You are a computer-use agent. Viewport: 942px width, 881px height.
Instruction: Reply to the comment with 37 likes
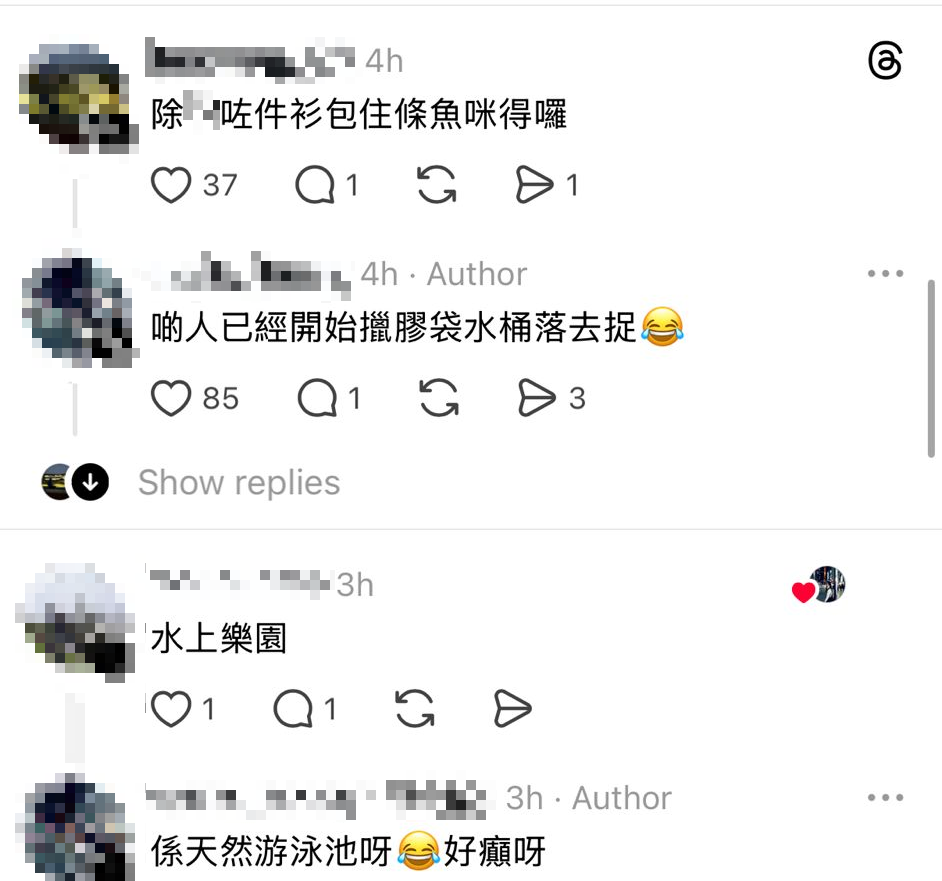[315, 185]
